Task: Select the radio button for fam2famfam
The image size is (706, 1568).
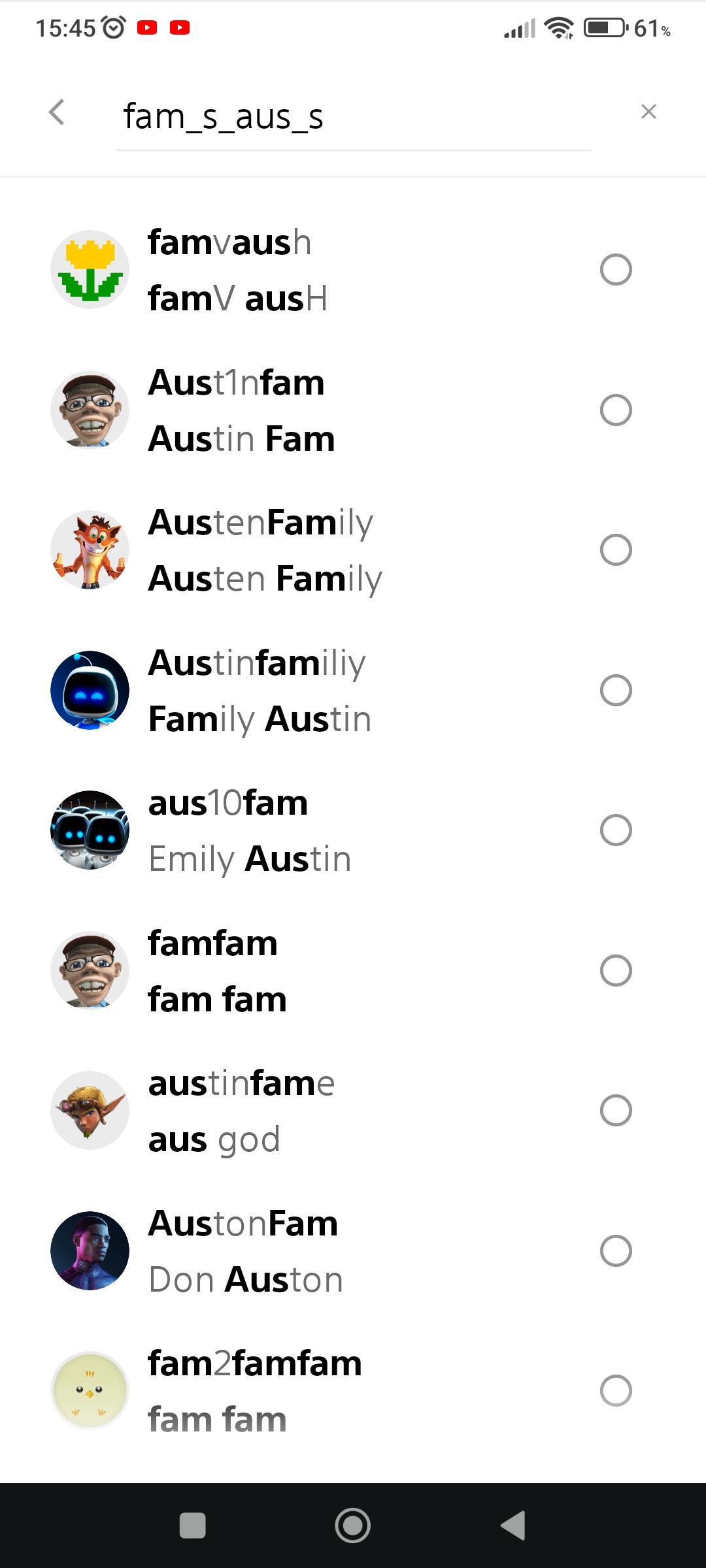Action: coord(616,1391)
